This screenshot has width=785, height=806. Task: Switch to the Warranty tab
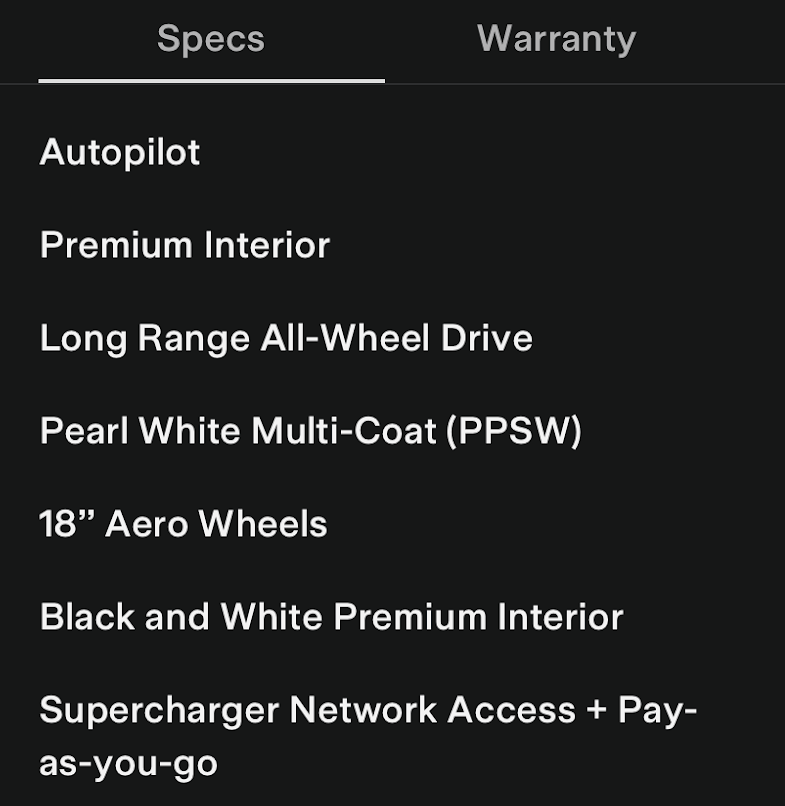[x=556, y=39]
